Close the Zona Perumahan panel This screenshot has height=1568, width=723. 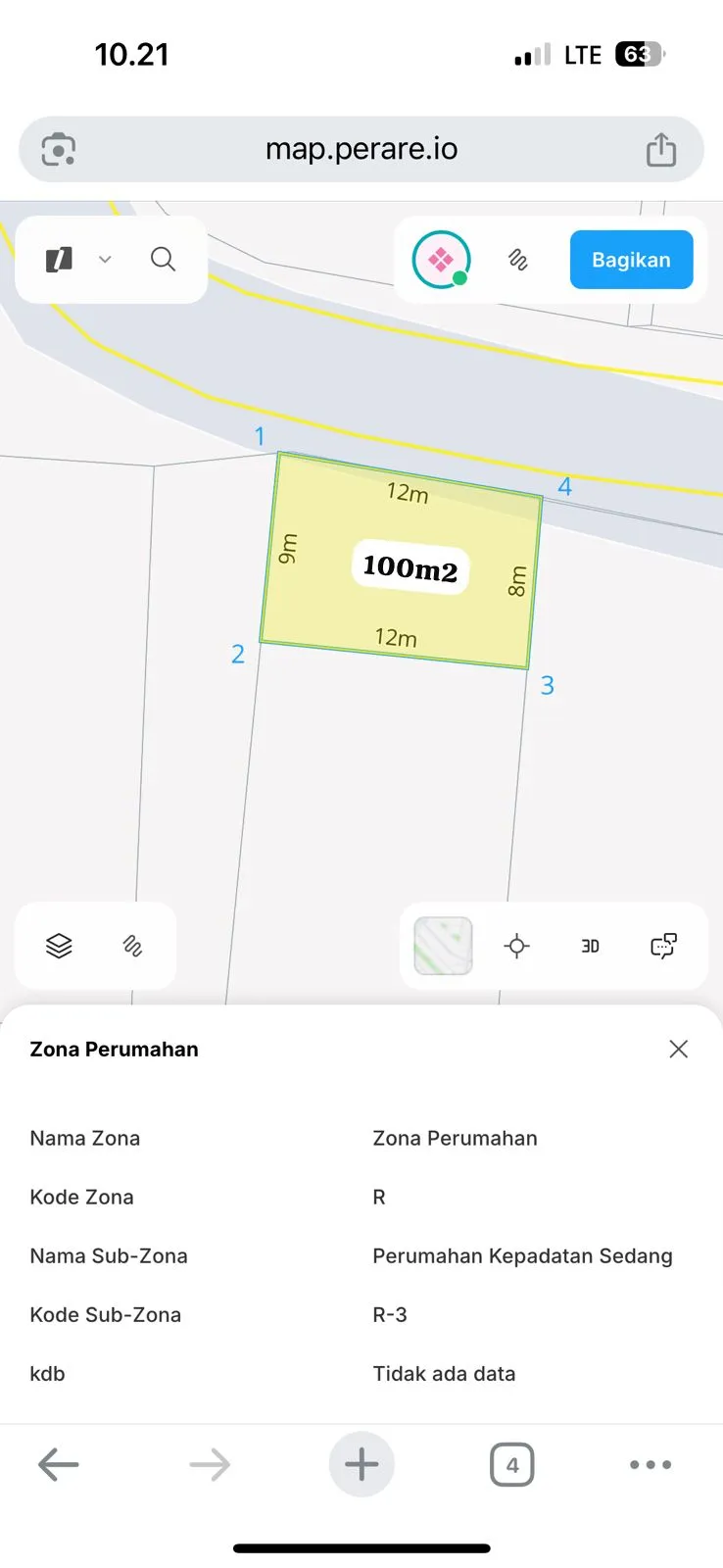678,1050
